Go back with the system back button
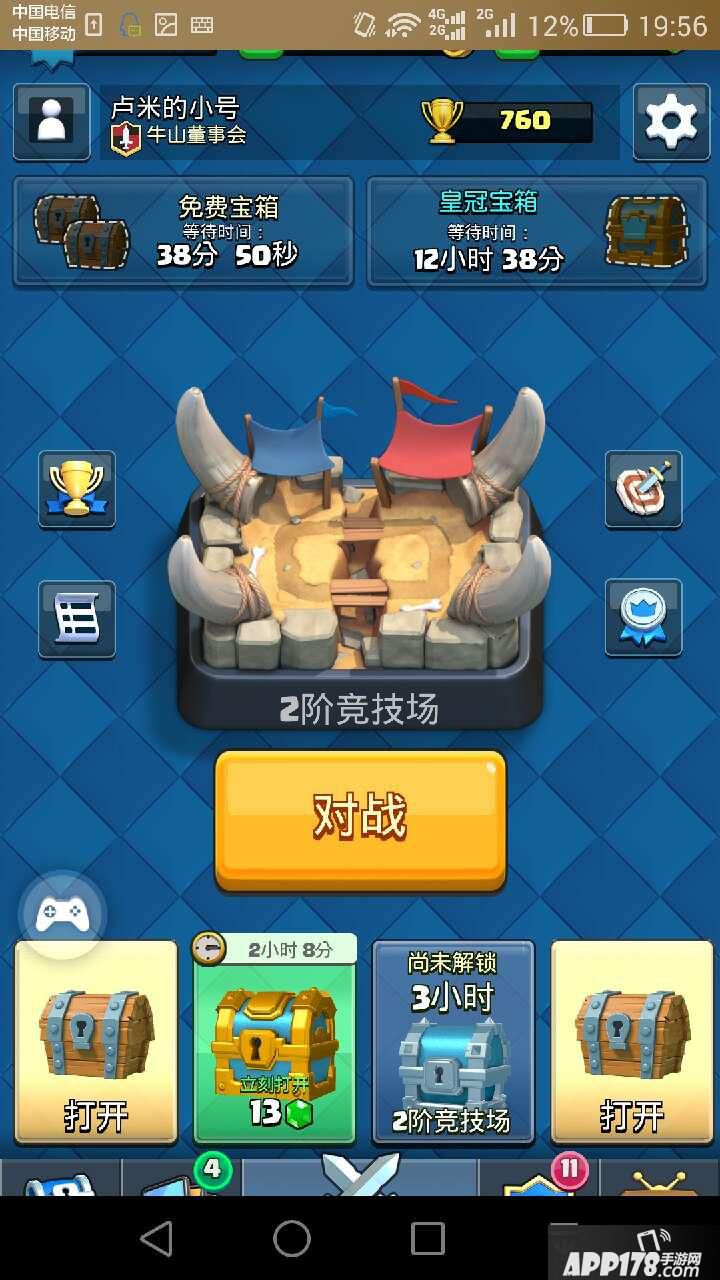The image size is (720, 1280). 156,1239
